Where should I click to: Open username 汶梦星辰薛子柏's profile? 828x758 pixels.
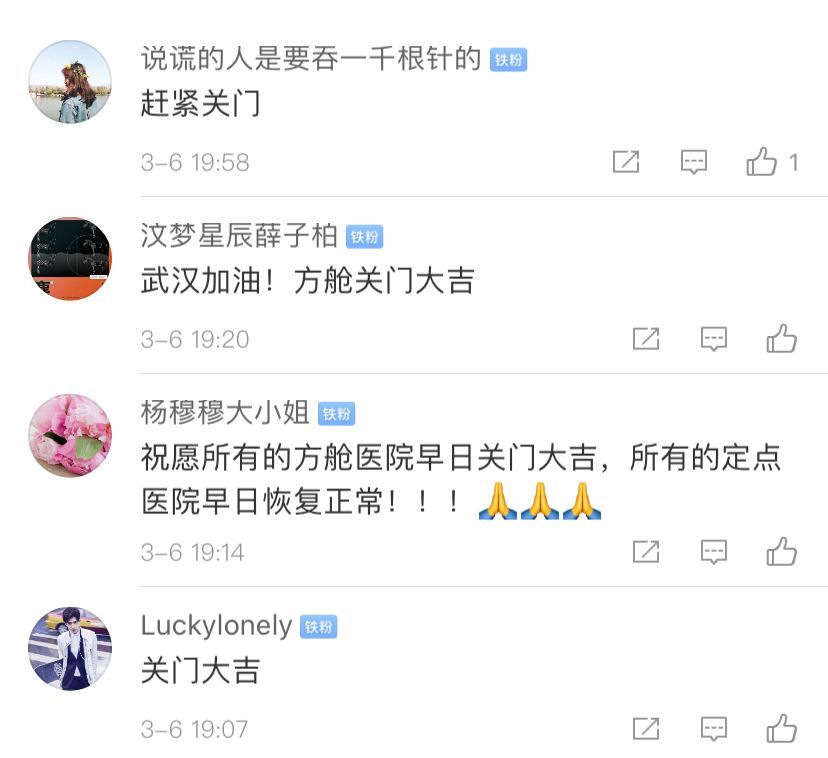(x=239, y=236)
